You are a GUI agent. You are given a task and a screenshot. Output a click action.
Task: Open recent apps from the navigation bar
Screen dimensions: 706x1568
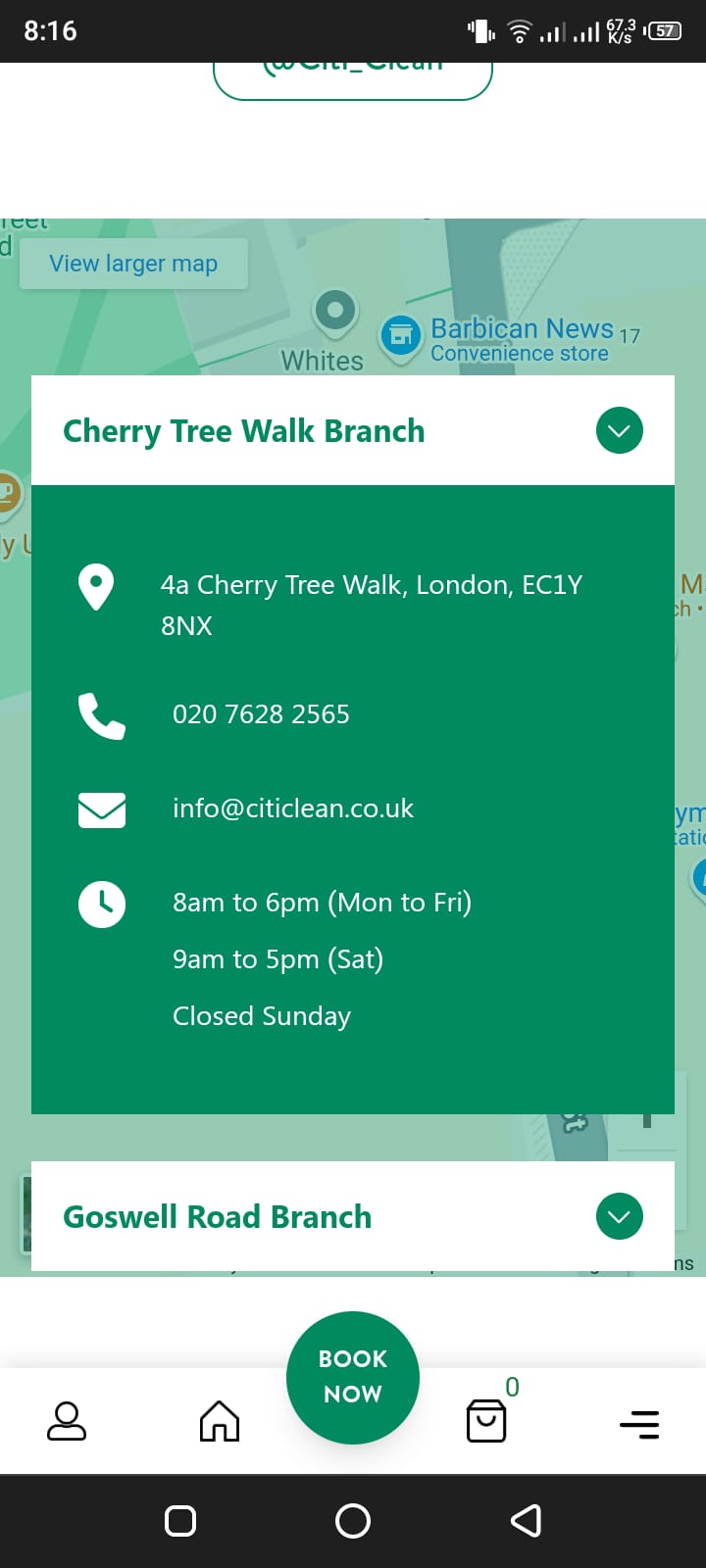[180, 1521]
